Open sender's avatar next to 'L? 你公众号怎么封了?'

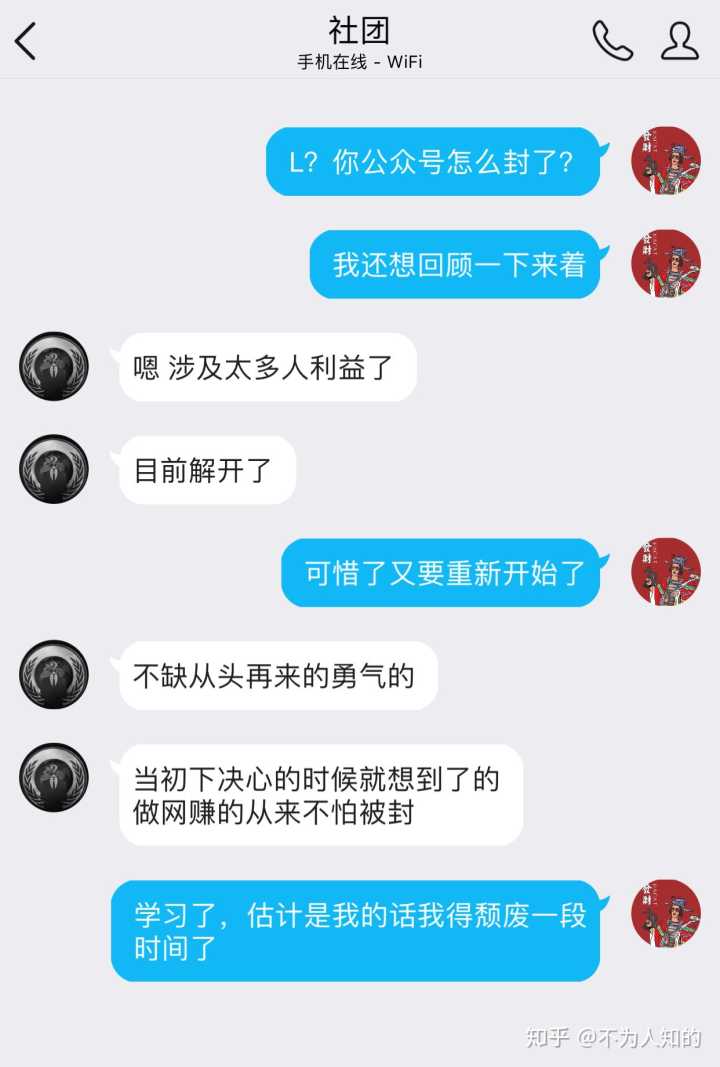(x=665, y=161)
